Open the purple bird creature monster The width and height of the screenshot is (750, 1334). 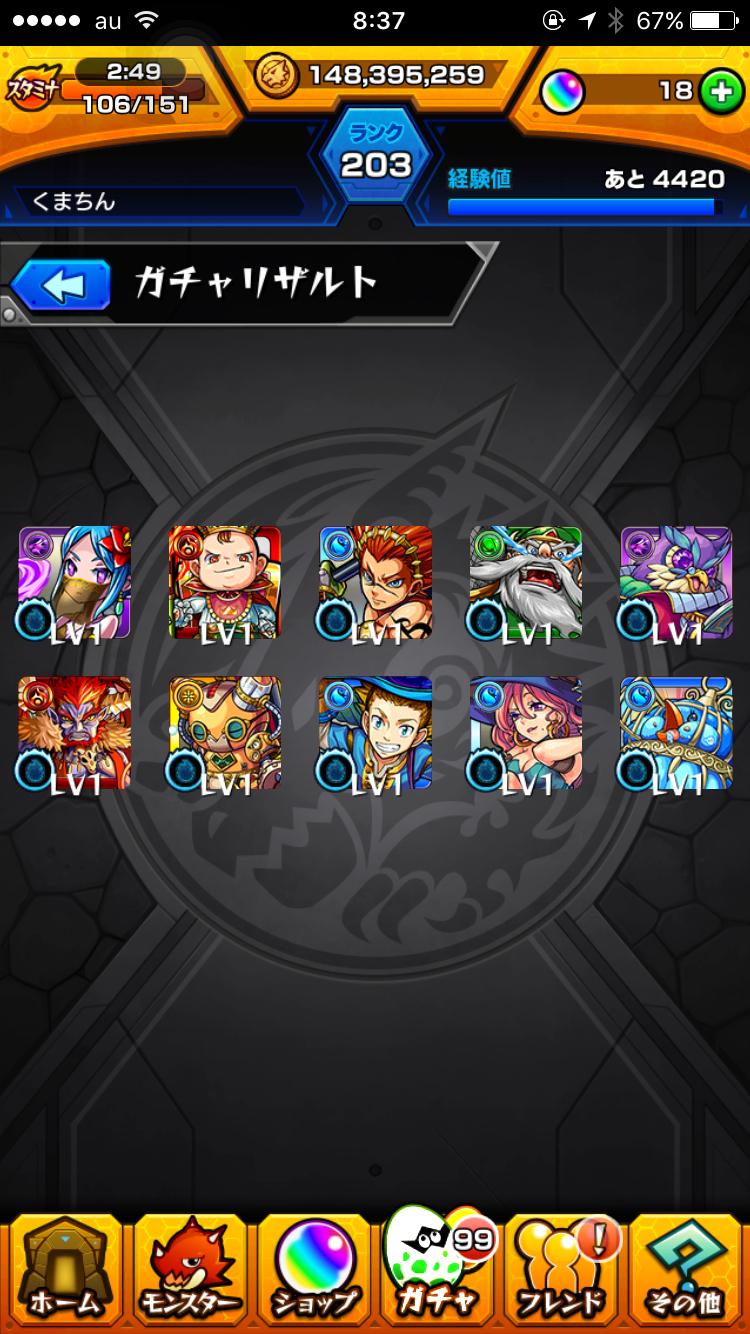676,582
